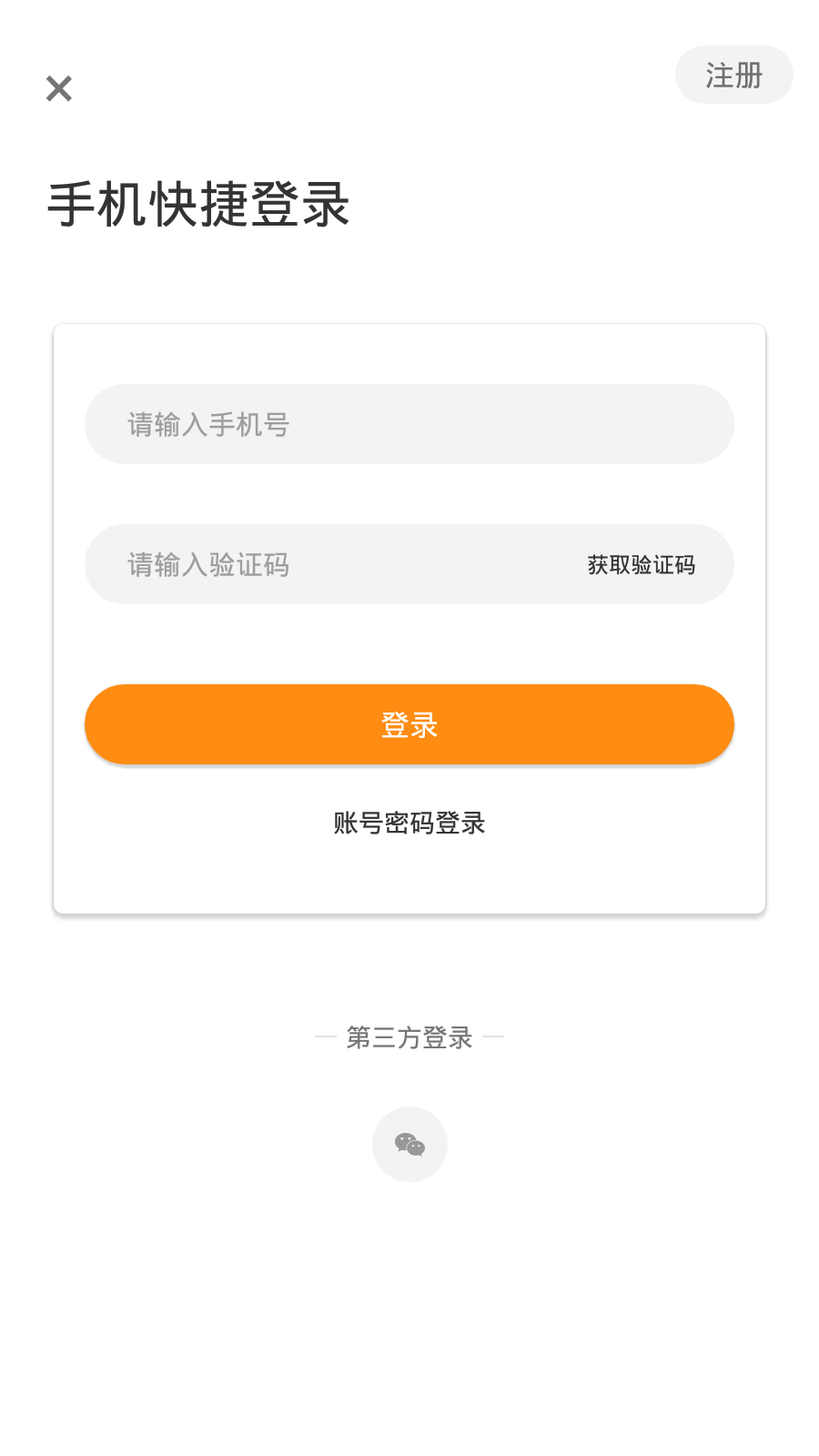The height and width of the screenshot is (1456, 819).
Task: Switch to 账号密码登录
Action: tap(409, 823)
